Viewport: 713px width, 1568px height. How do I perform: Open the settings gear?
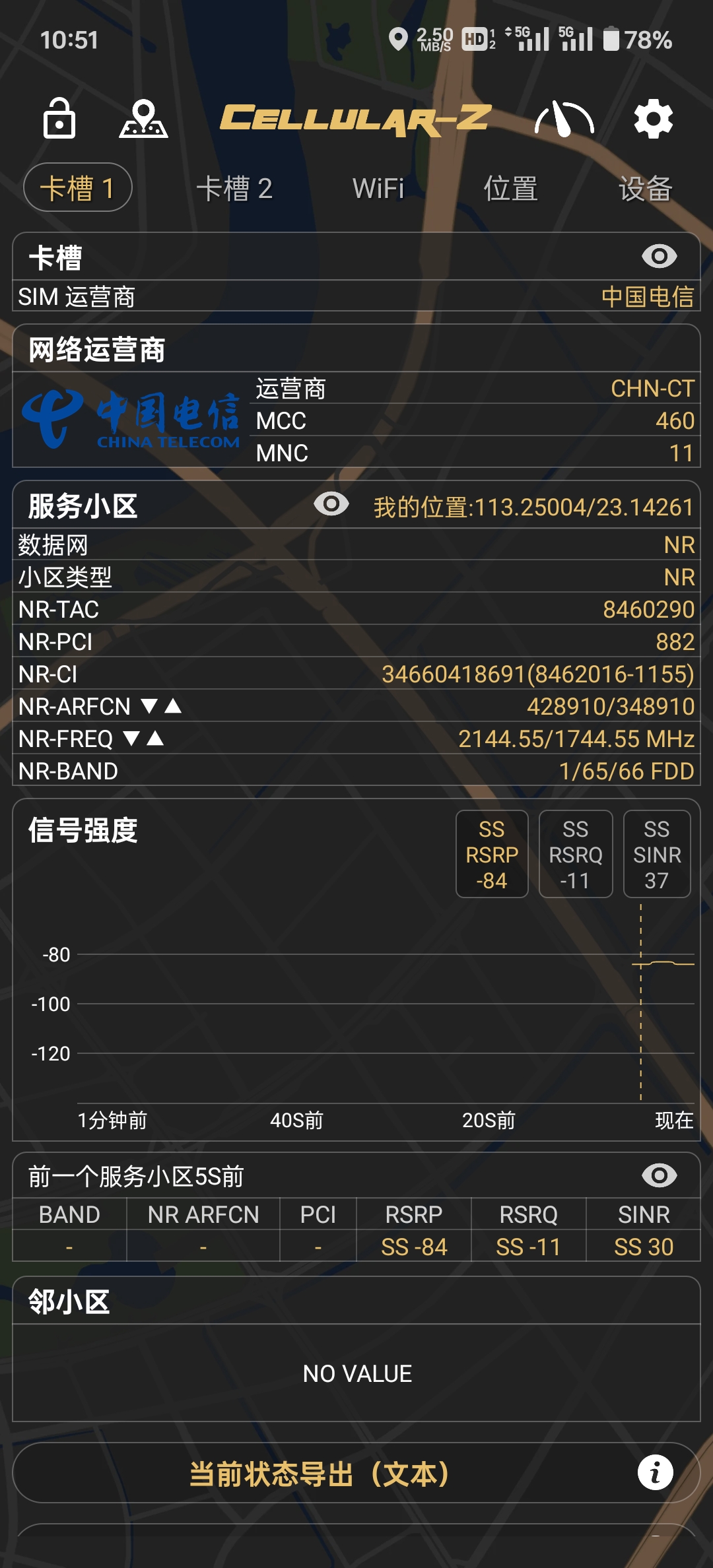coord(653,119)
